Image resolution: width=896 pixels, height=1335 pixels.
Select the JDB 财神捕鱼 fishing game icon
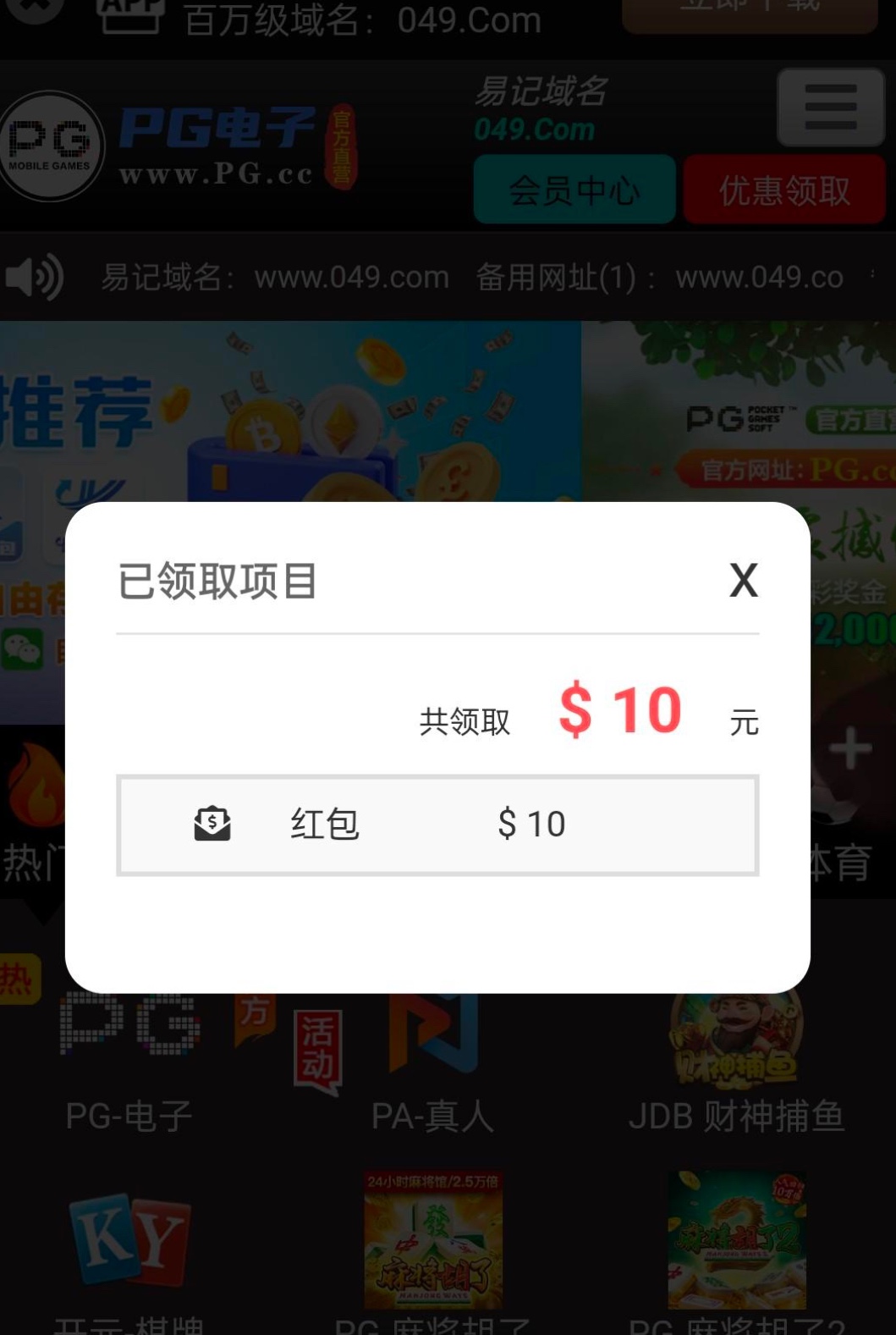pyautogui.click(x=735, y=1037)
